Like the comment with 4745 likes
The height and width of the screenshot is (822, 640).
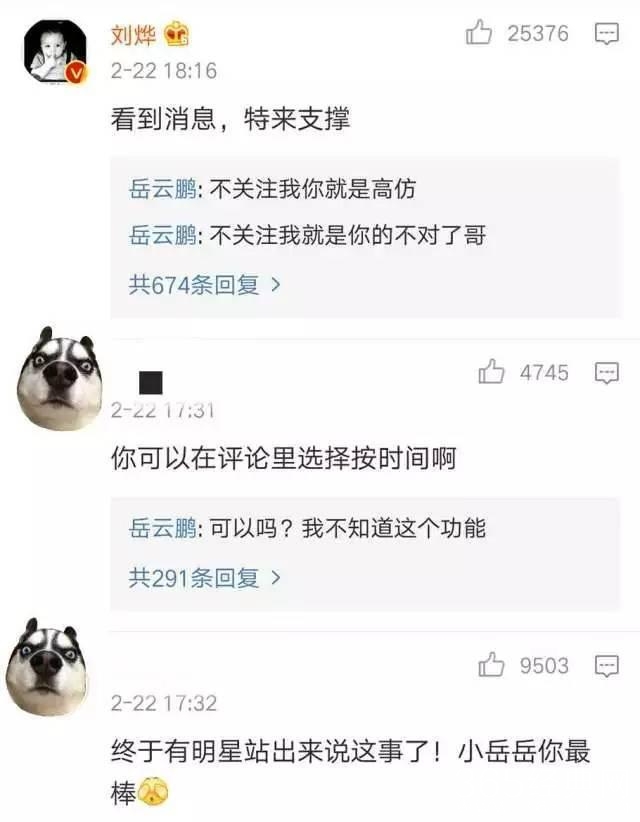(x=491, y=373)
